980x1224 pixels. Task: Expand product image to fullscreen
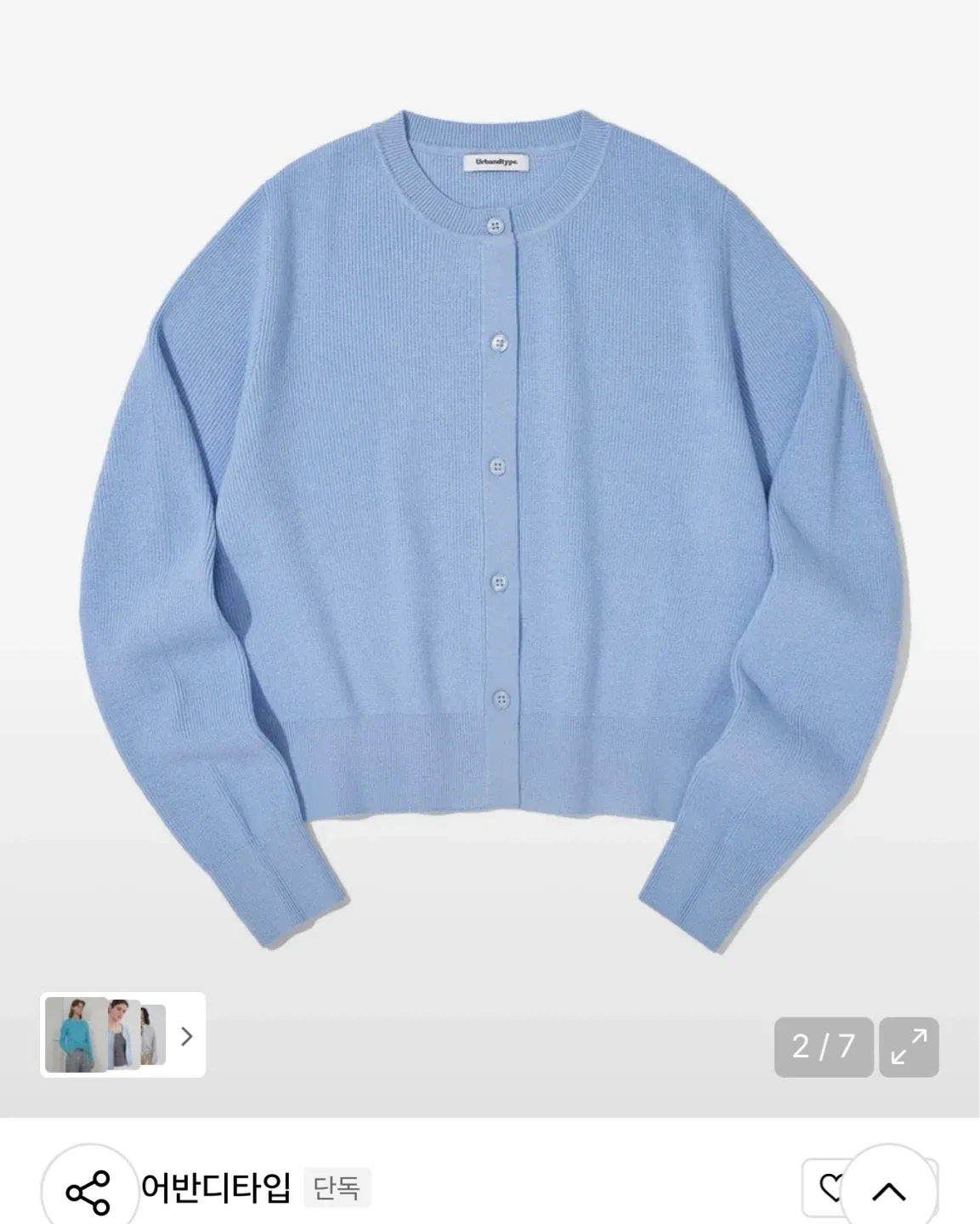(x=909, y=1046)
